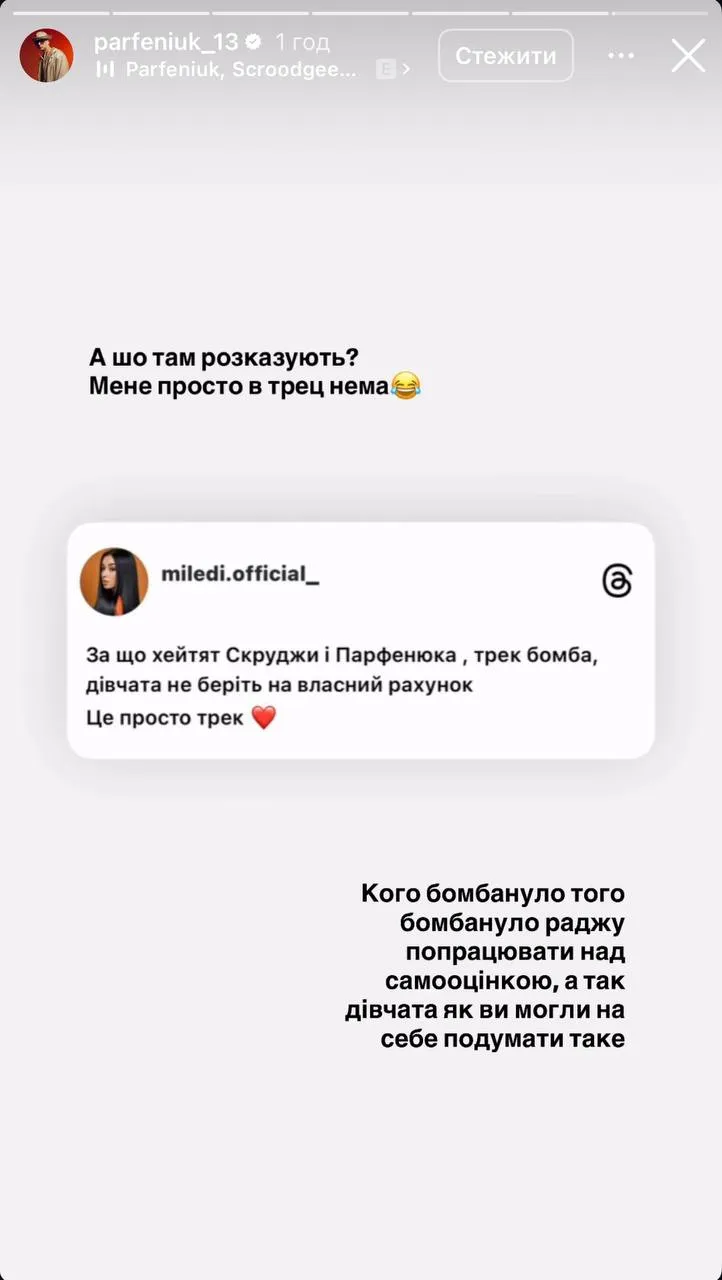Open the embedded Threads post card
This screenshot has height=1280, width=722.
click(x=361, y=640)
